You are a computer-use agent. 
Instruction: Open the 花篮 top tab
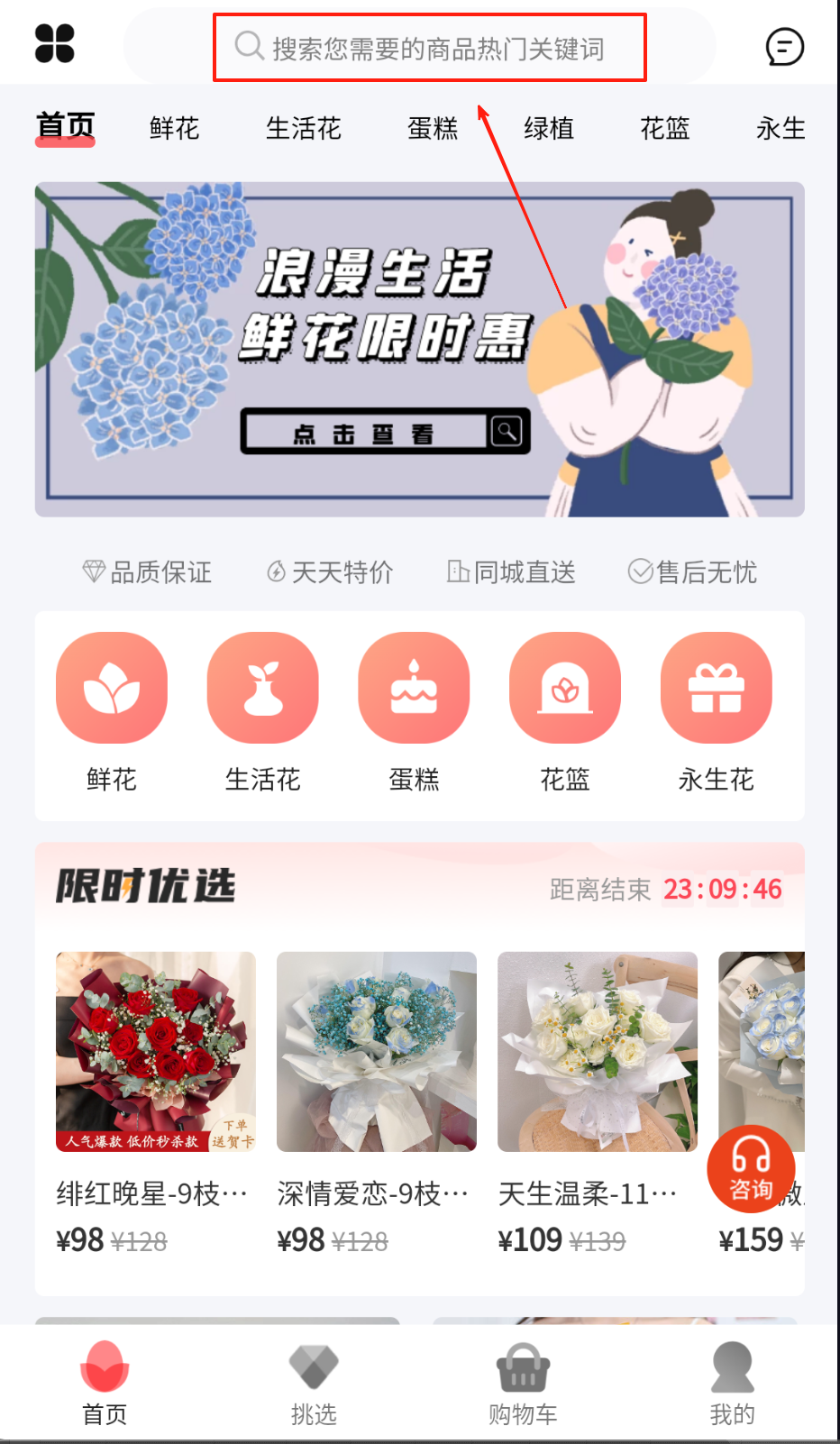point(664,129)
